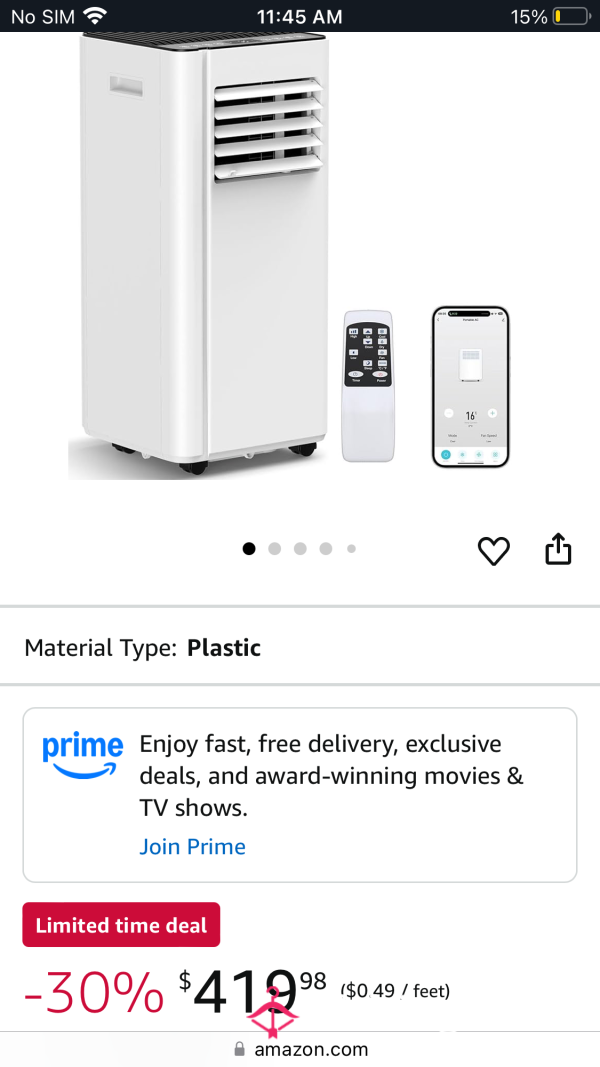This screenshot has height=1067, width=600.
Task: Tap the image carousel page dots
Action: coord(299,548)
